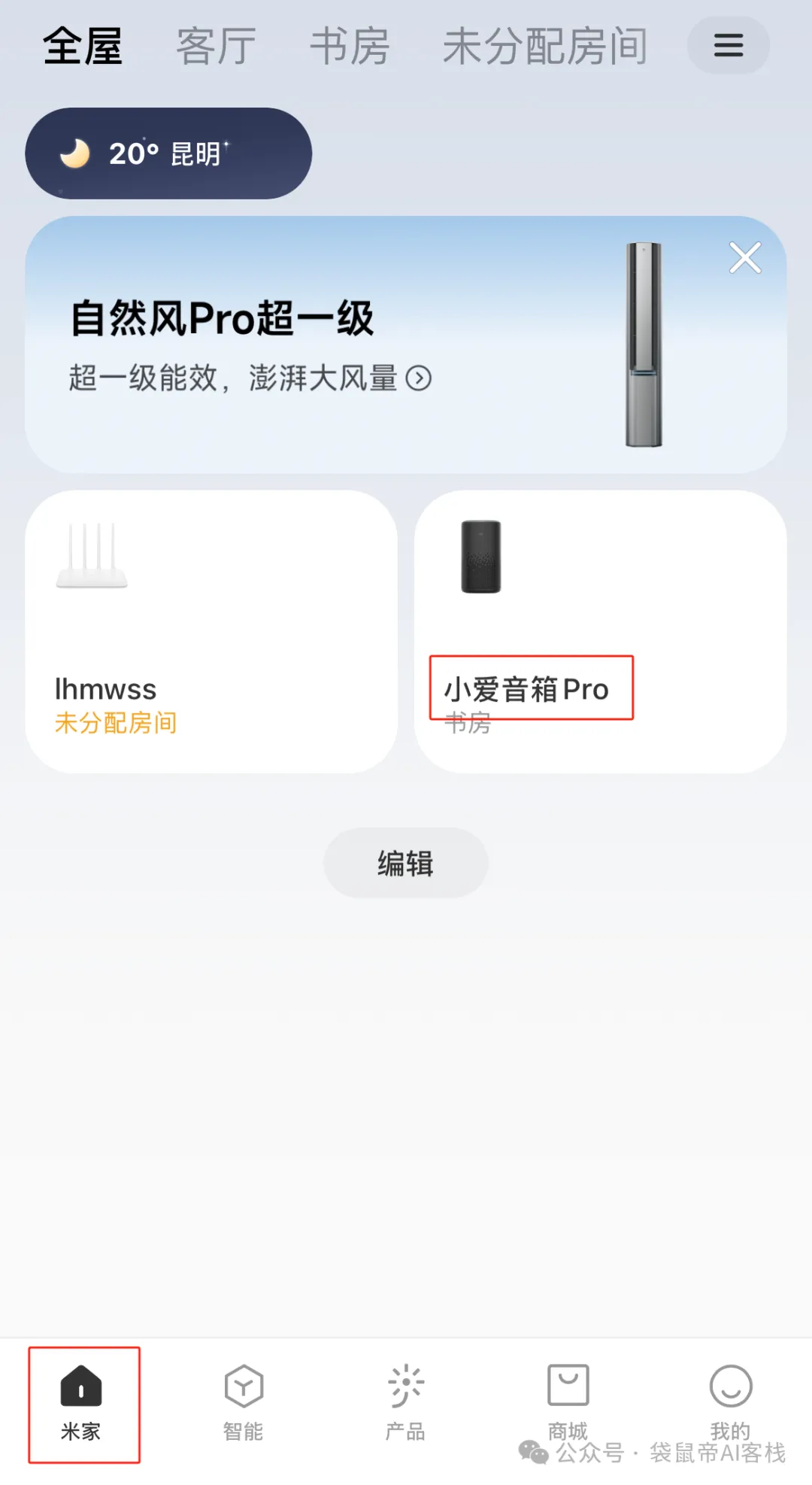Screen dimensions: 812x1485
Task: Tap the 编辑 button
Action: (x=405, y=863)
